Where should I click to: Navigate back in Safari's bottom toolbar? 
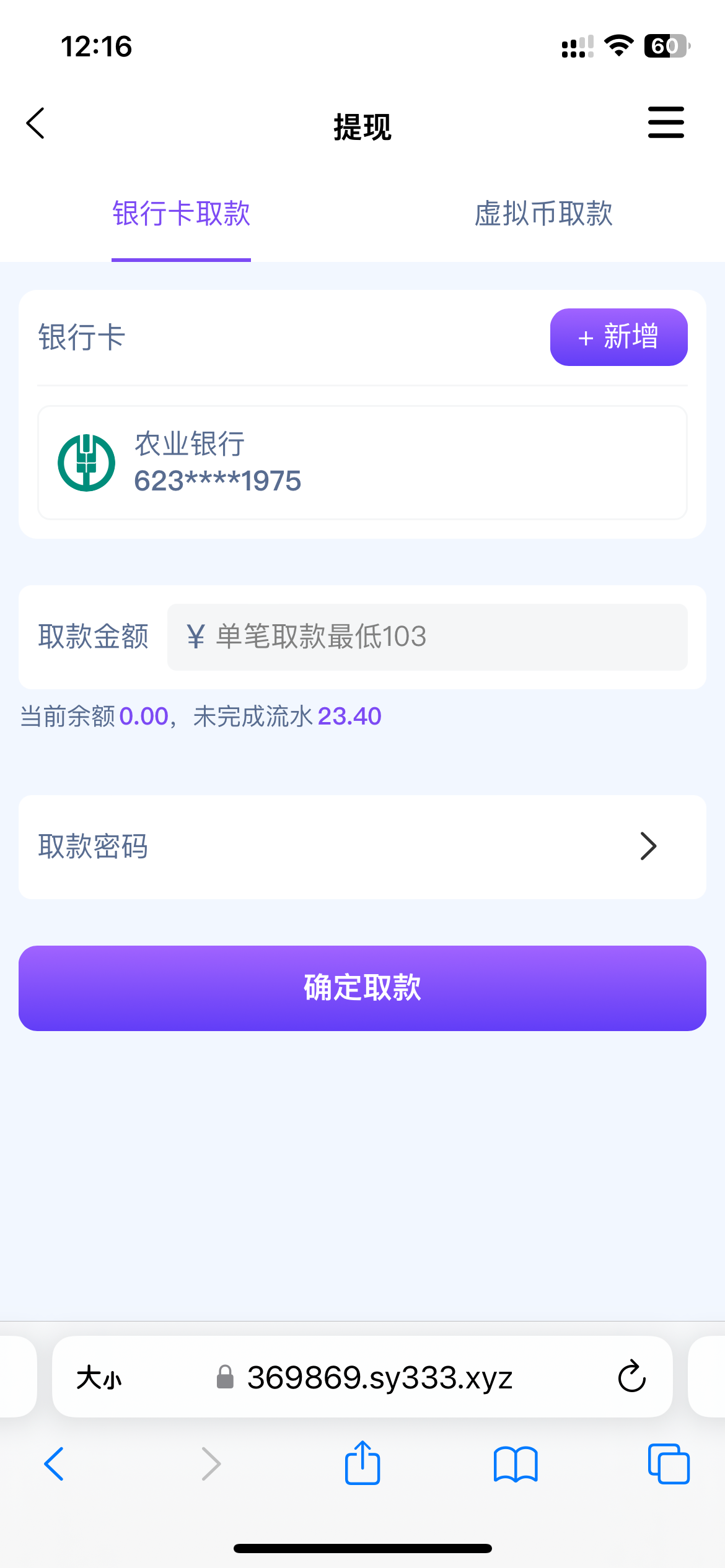pyautogui.click(x=55, y=1464)
